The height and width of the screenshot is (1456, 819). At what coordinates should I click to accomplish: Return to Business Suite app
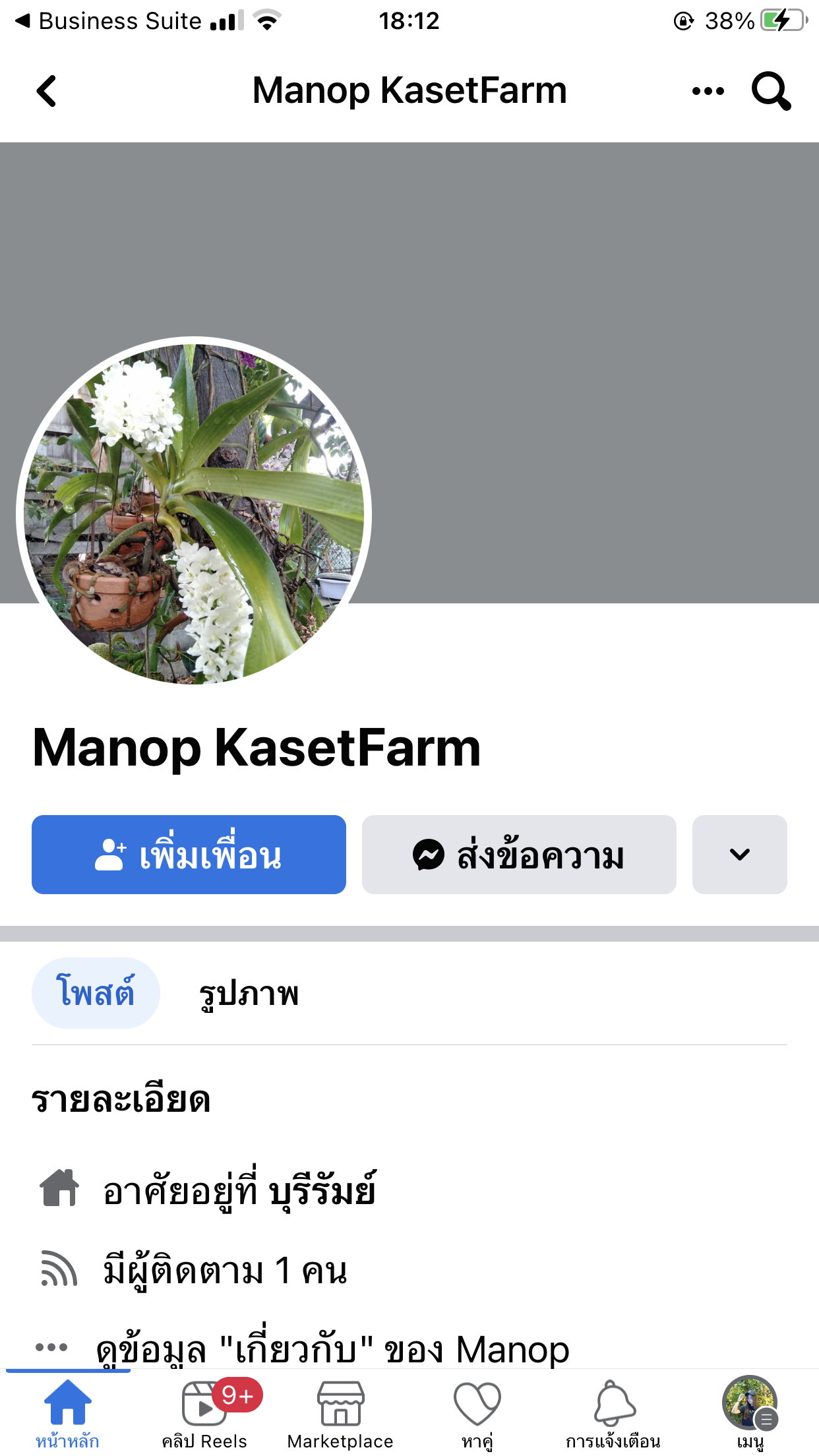click(108, 21)
